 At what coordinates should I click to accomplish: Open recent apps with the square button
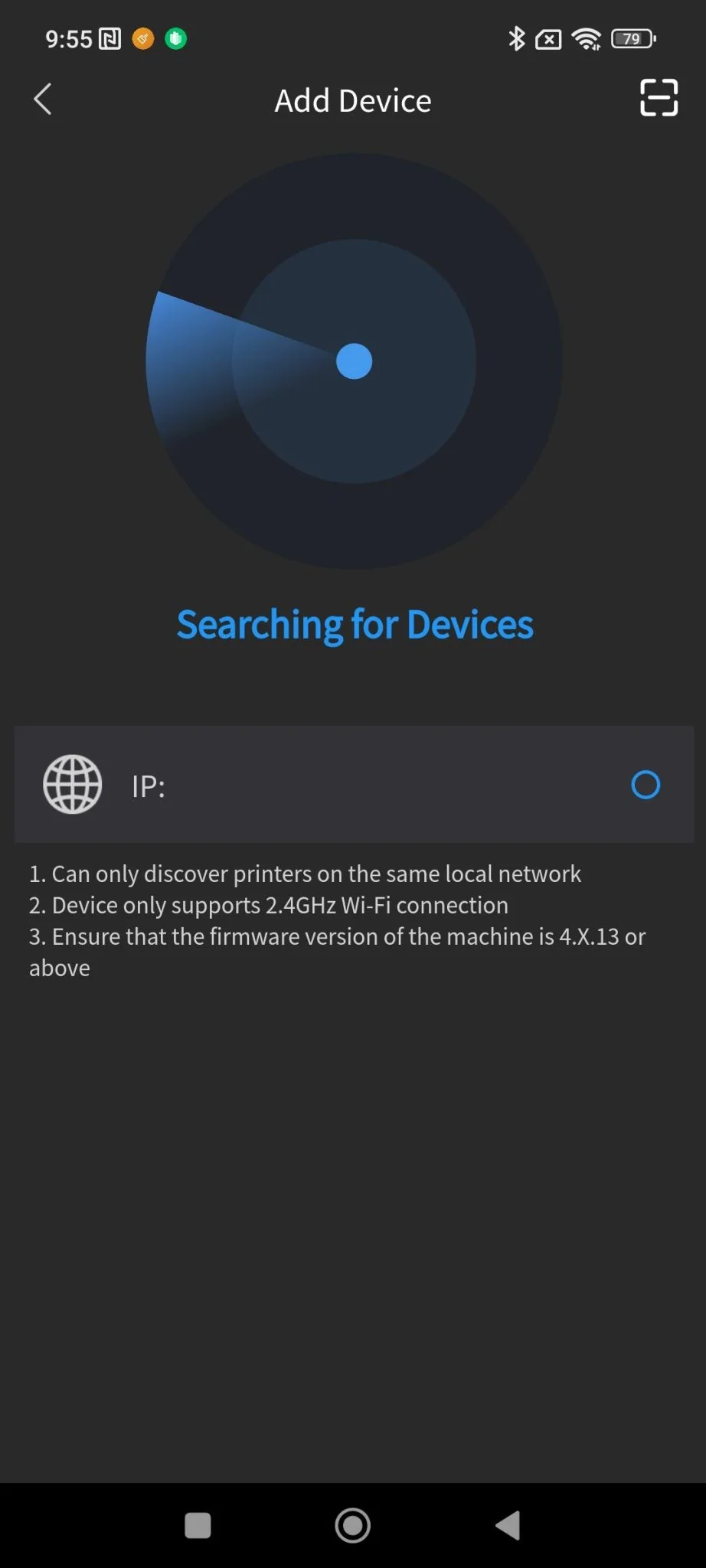pyautogui.click(x=198, y=1525)
